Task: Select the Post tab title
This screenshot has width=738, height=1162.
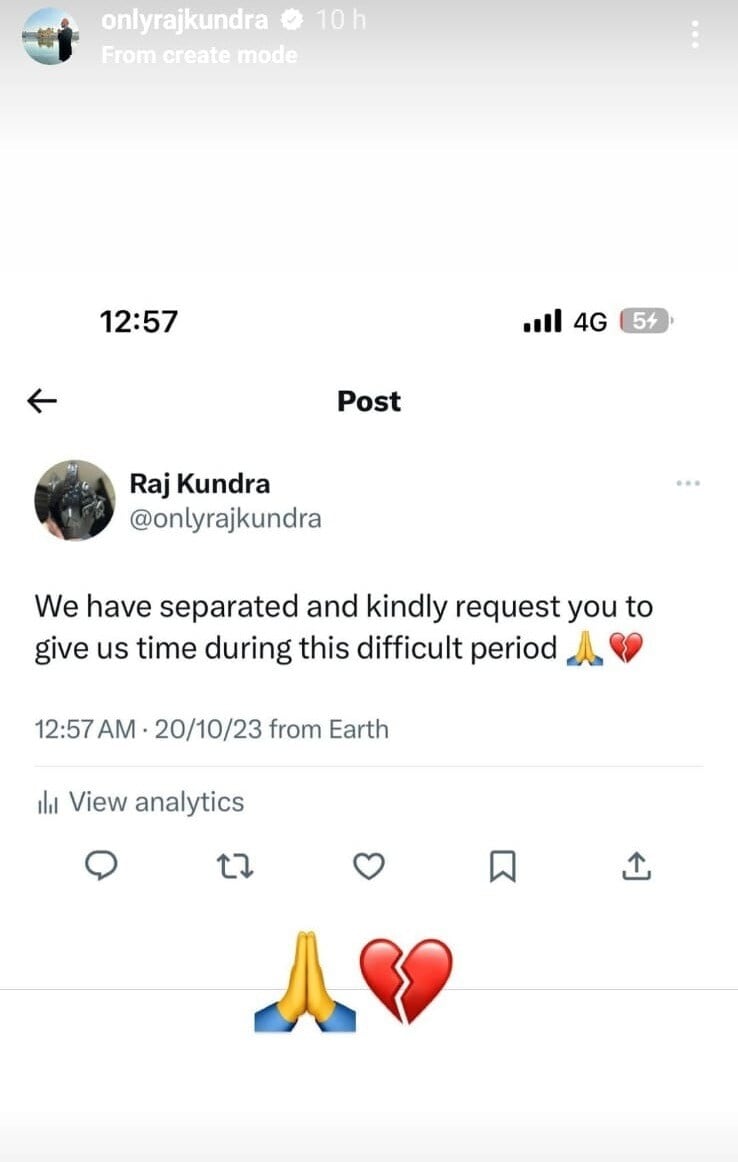Action: [x=368, y=401]
